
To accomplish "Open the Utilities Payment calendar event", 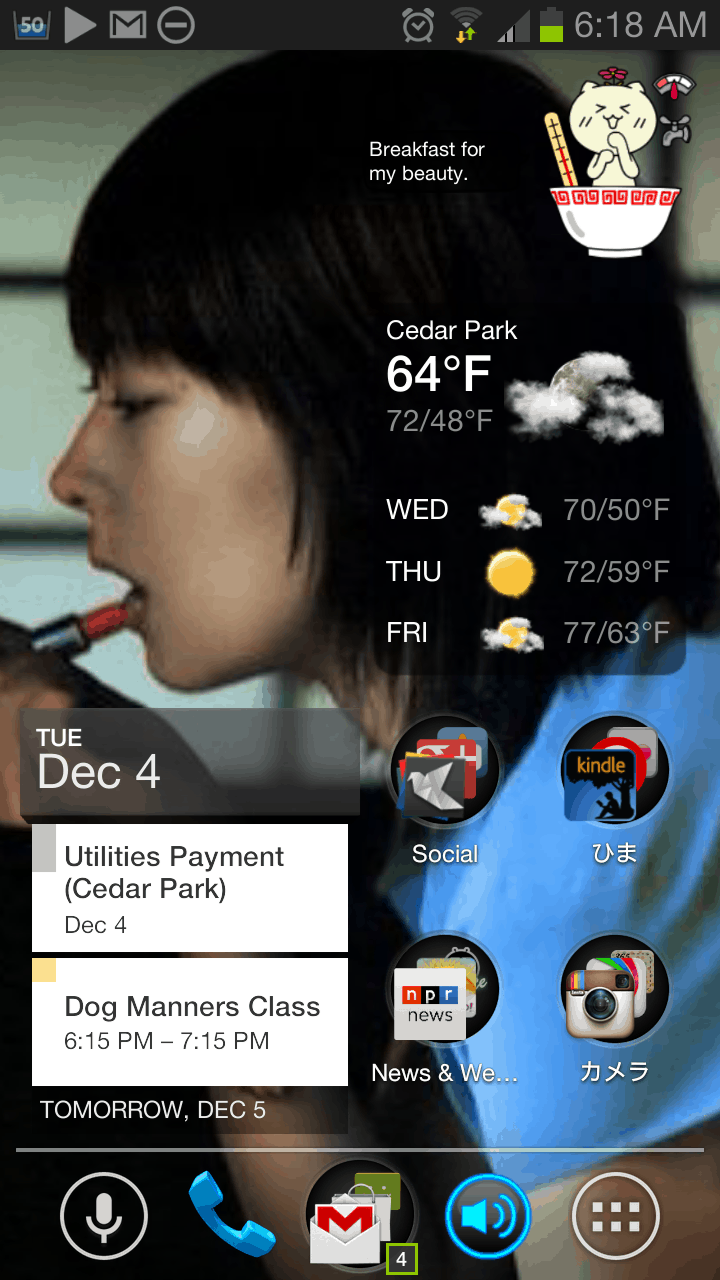I will click(x=190, y=888).
